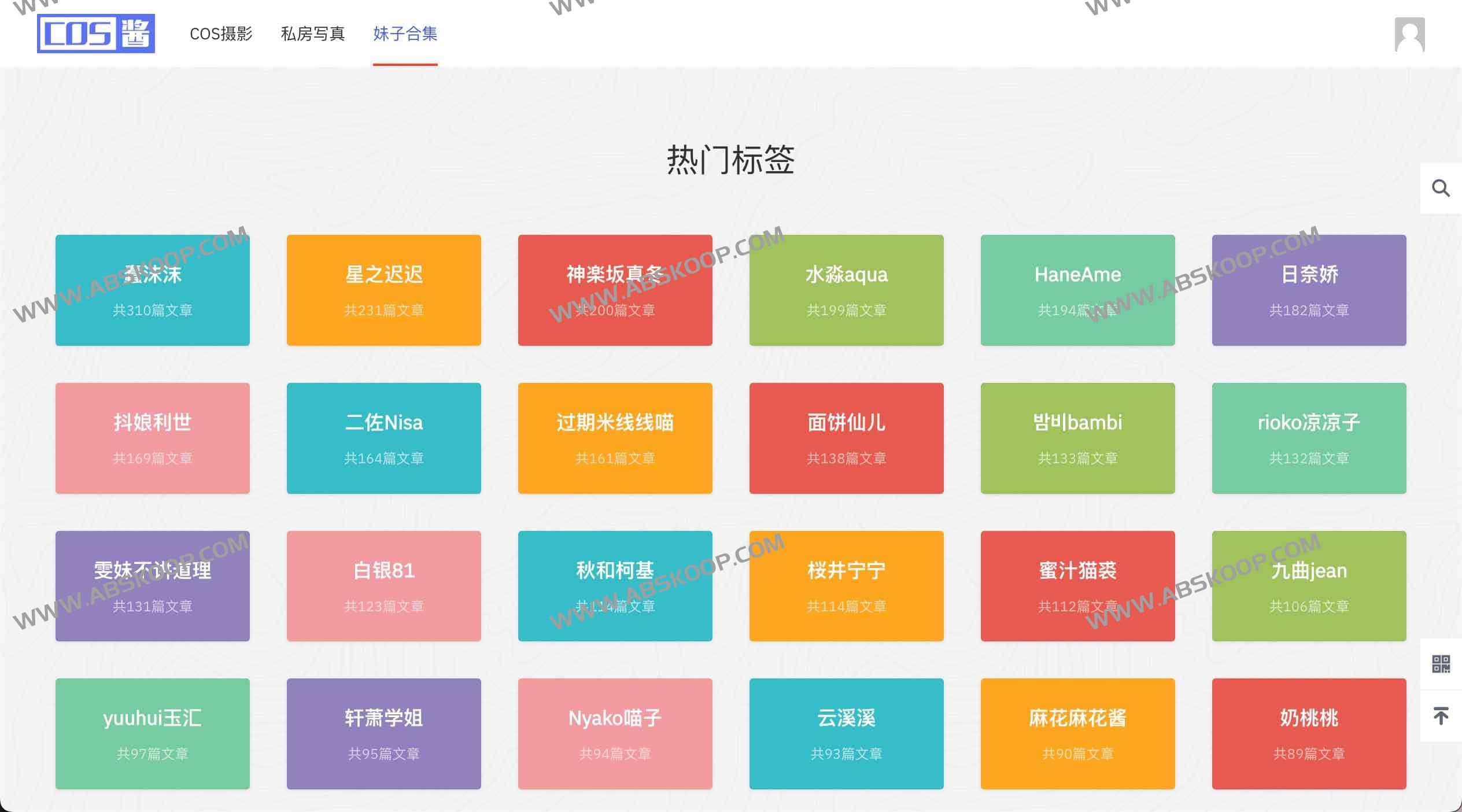Open the 面饼仙儿 tag card

click(846, 438)
